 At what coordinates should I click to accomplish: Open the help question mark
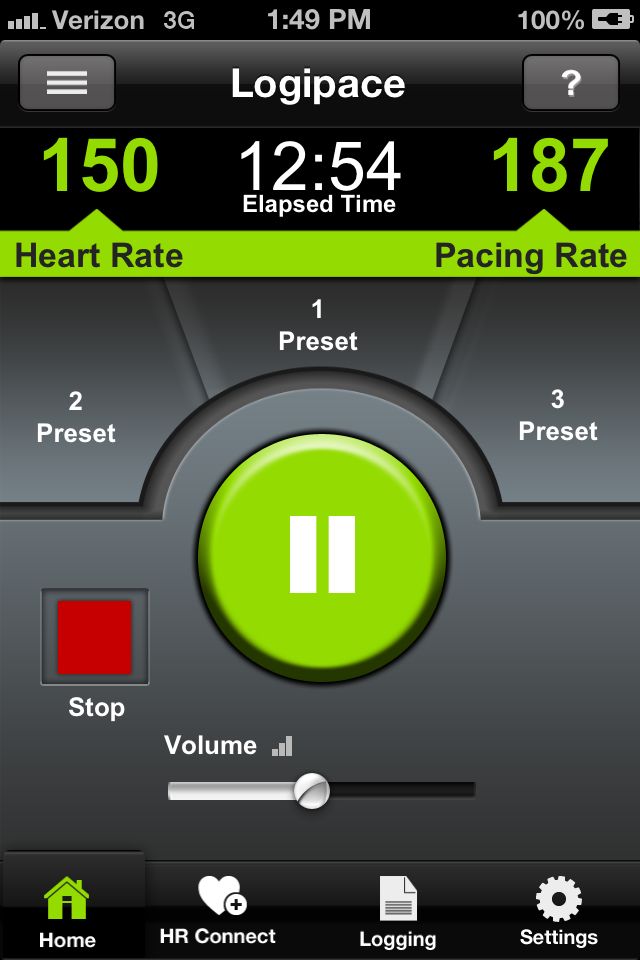571,82
